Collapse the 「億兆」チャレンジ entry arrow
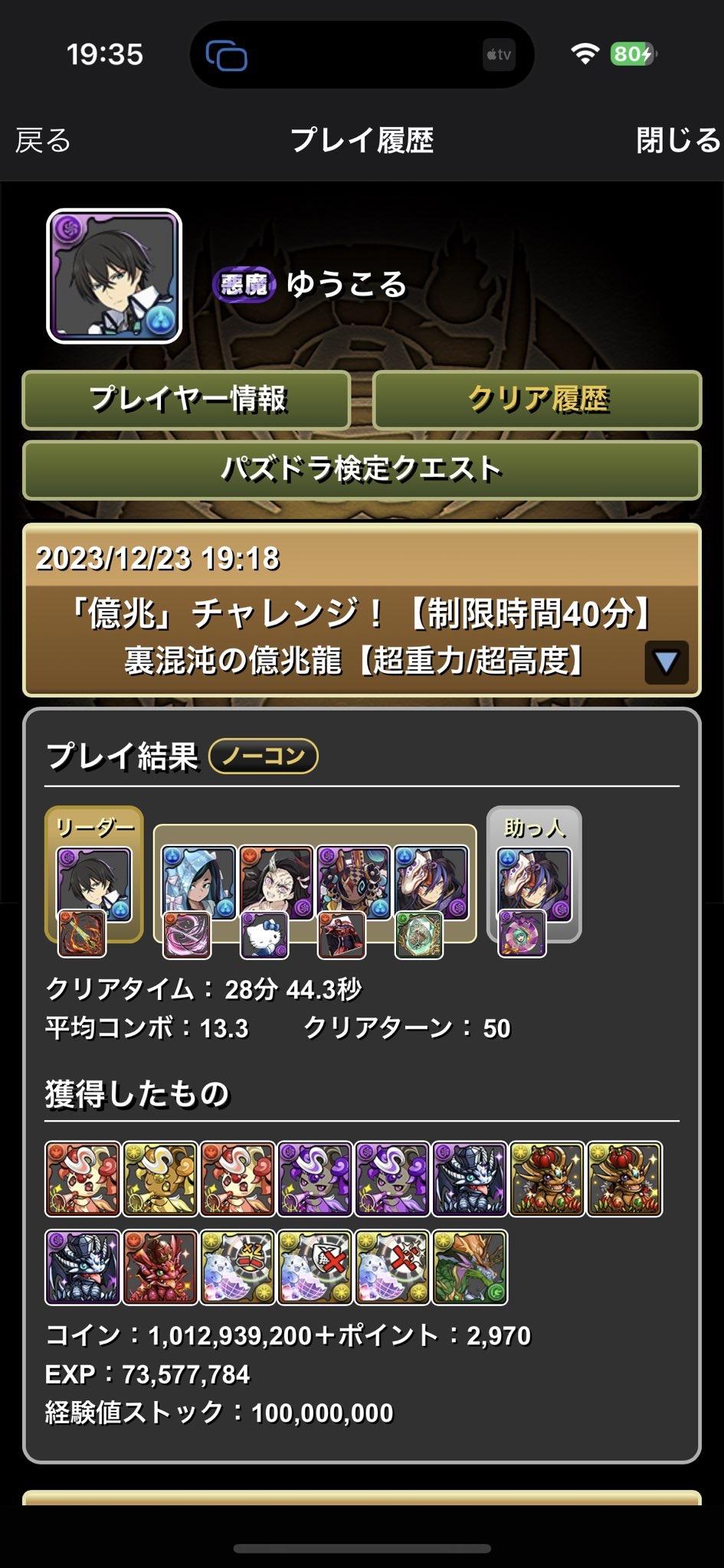 point(666,662)
